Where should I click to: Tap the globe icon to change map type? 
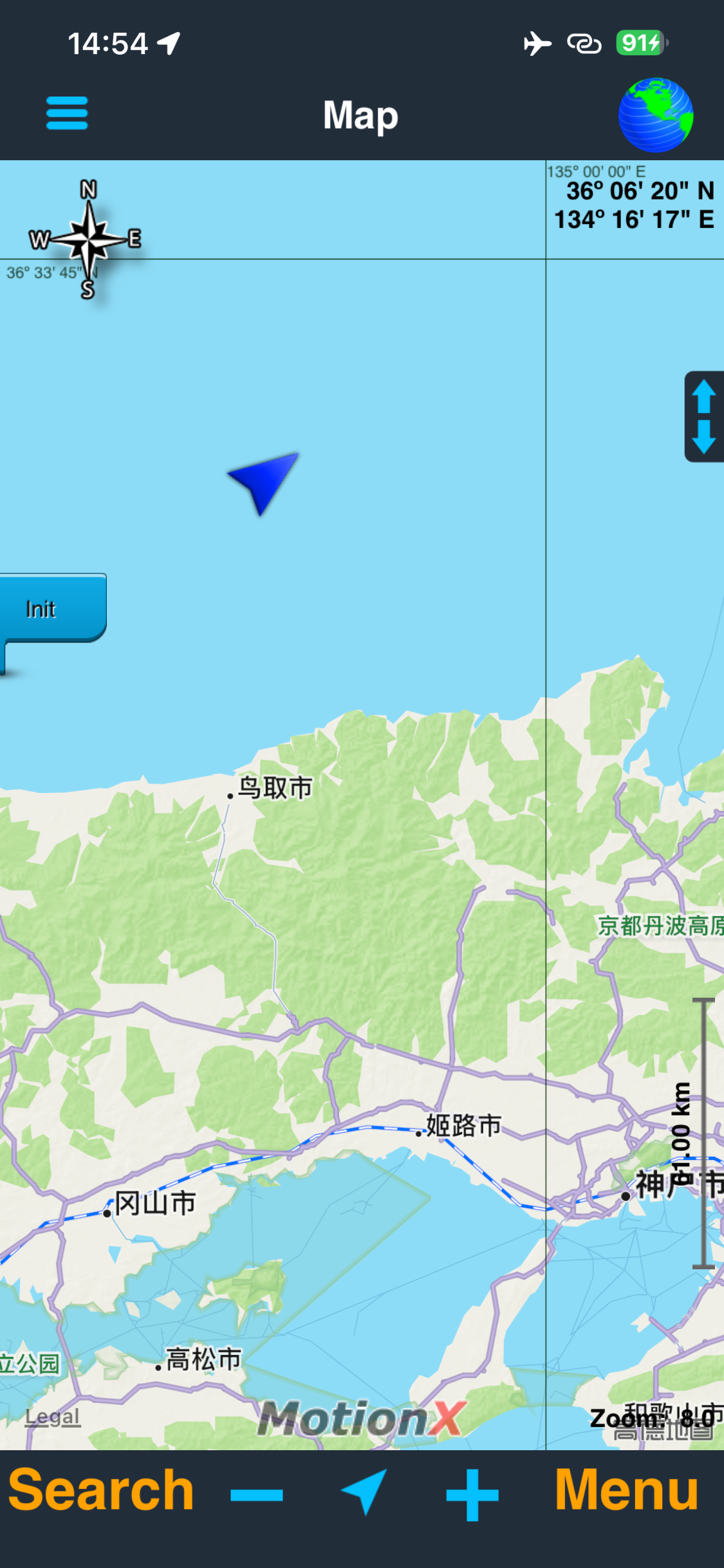click(655, 115)
